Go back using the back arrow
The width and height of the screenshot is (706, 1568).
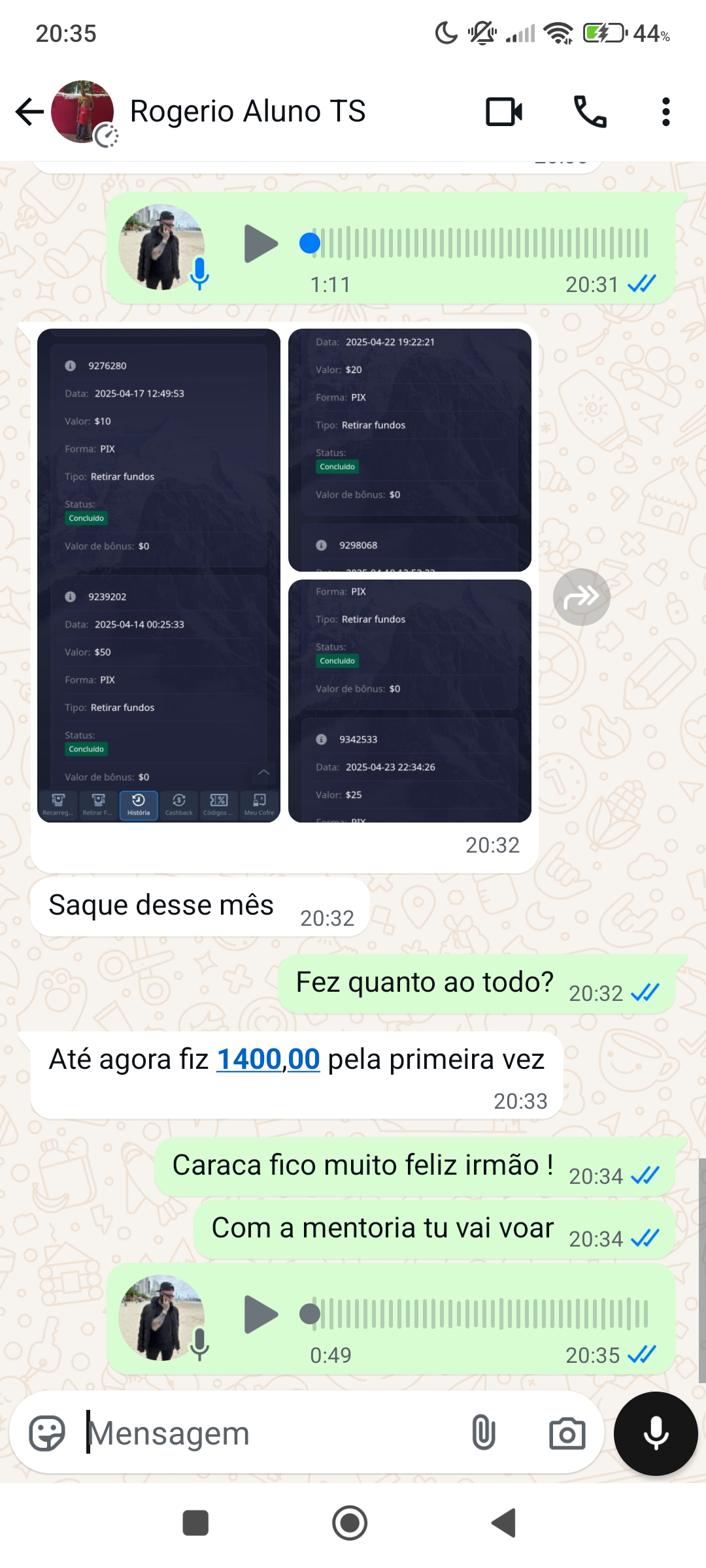point(28,111)
